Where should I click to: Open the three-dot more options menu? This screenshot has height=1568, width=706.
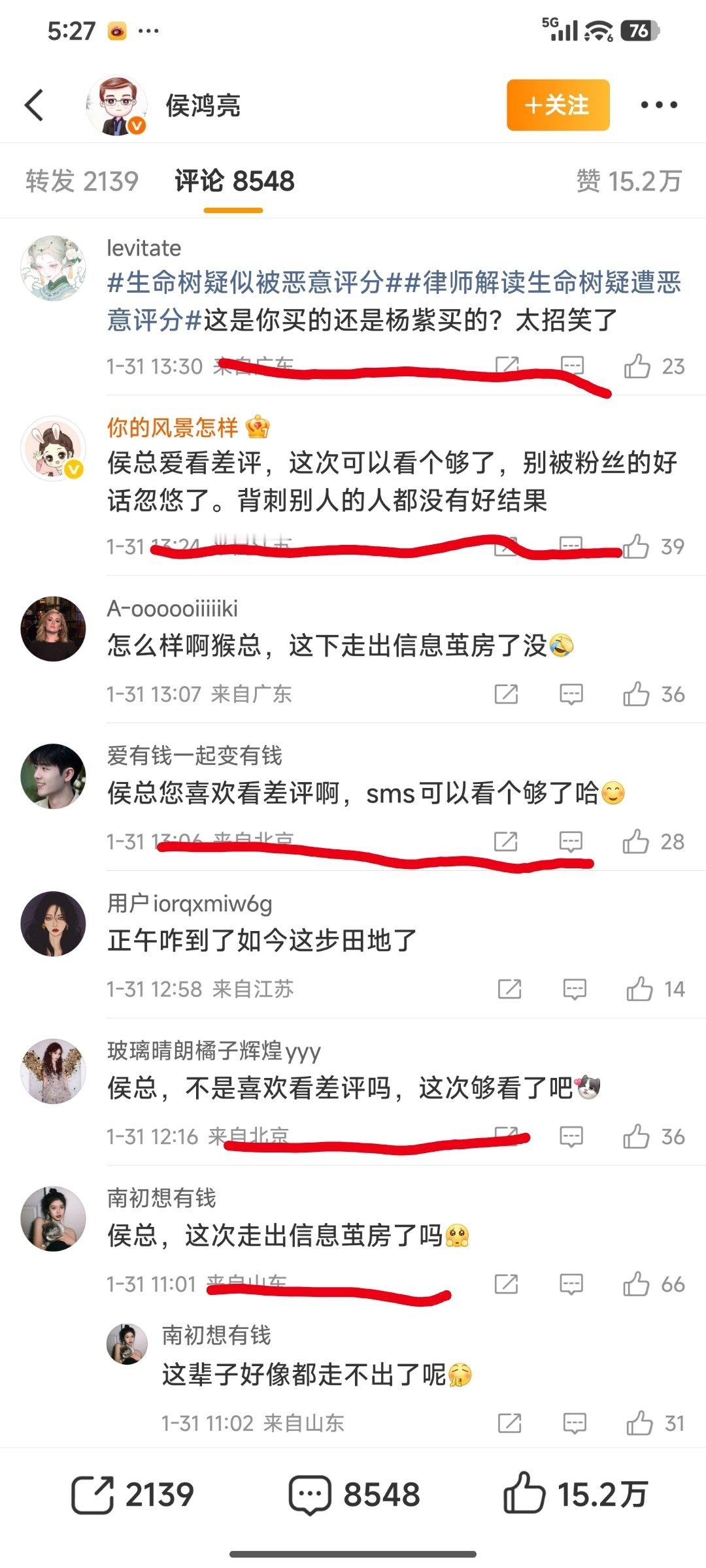(660, 106)
